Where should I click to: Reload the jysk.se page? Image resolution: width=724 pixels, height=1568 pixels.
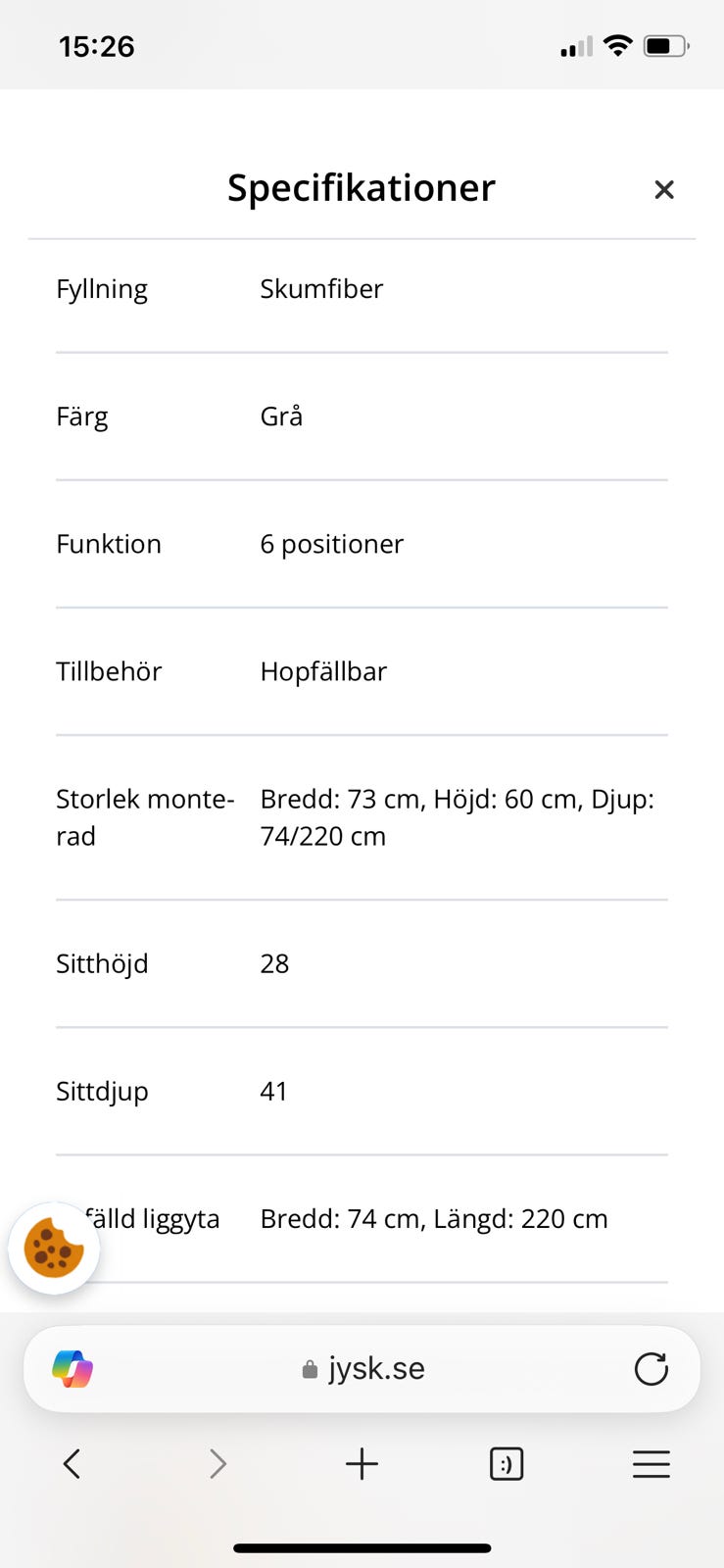click(651, 1368)
